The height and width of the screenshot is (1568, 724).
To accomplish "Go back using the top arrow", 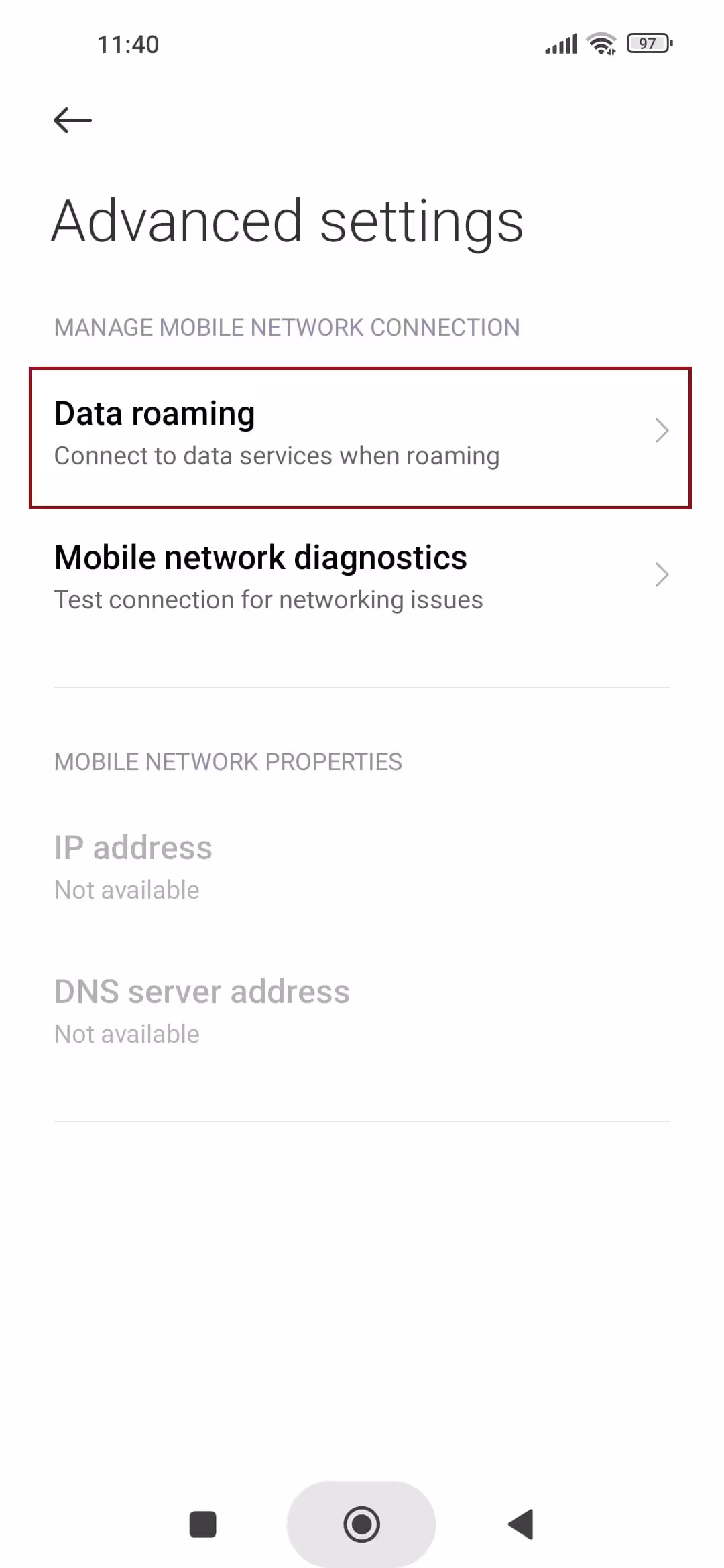I will (72, 121).
